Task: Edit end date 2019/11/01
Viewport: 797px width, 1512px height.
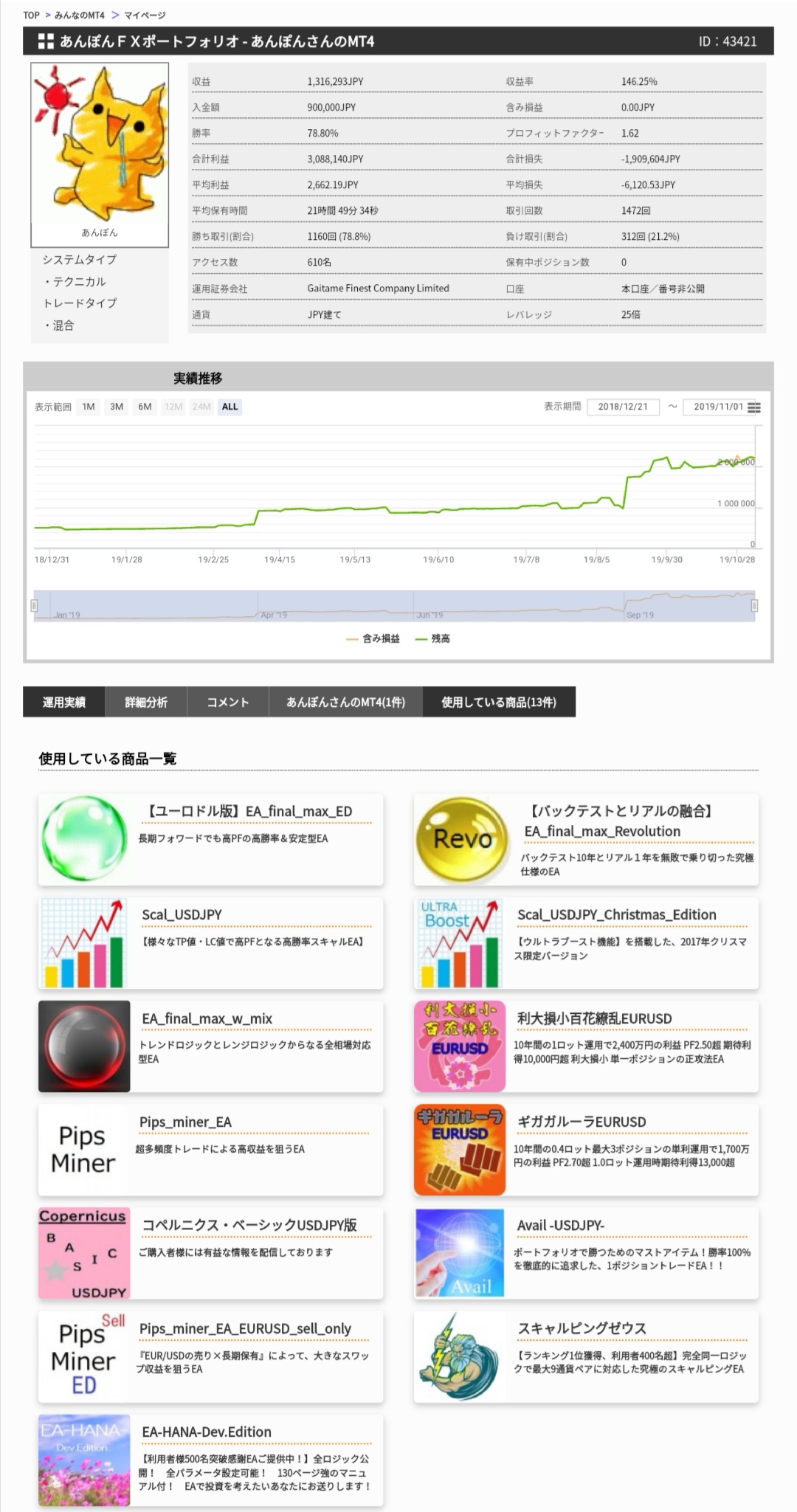Action: click(717, 407)
